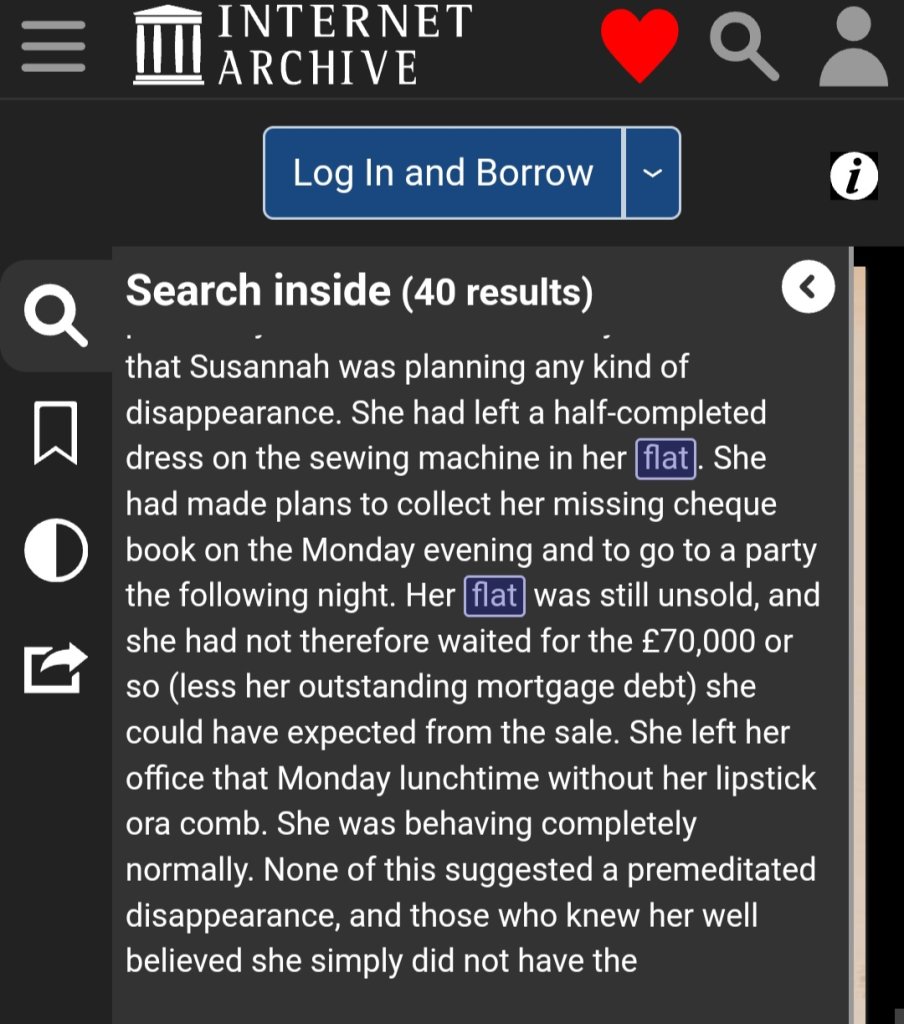
Task: Expand the borrow options dropdown arrow
Action: pyautogui.click(x=652, y=173)
